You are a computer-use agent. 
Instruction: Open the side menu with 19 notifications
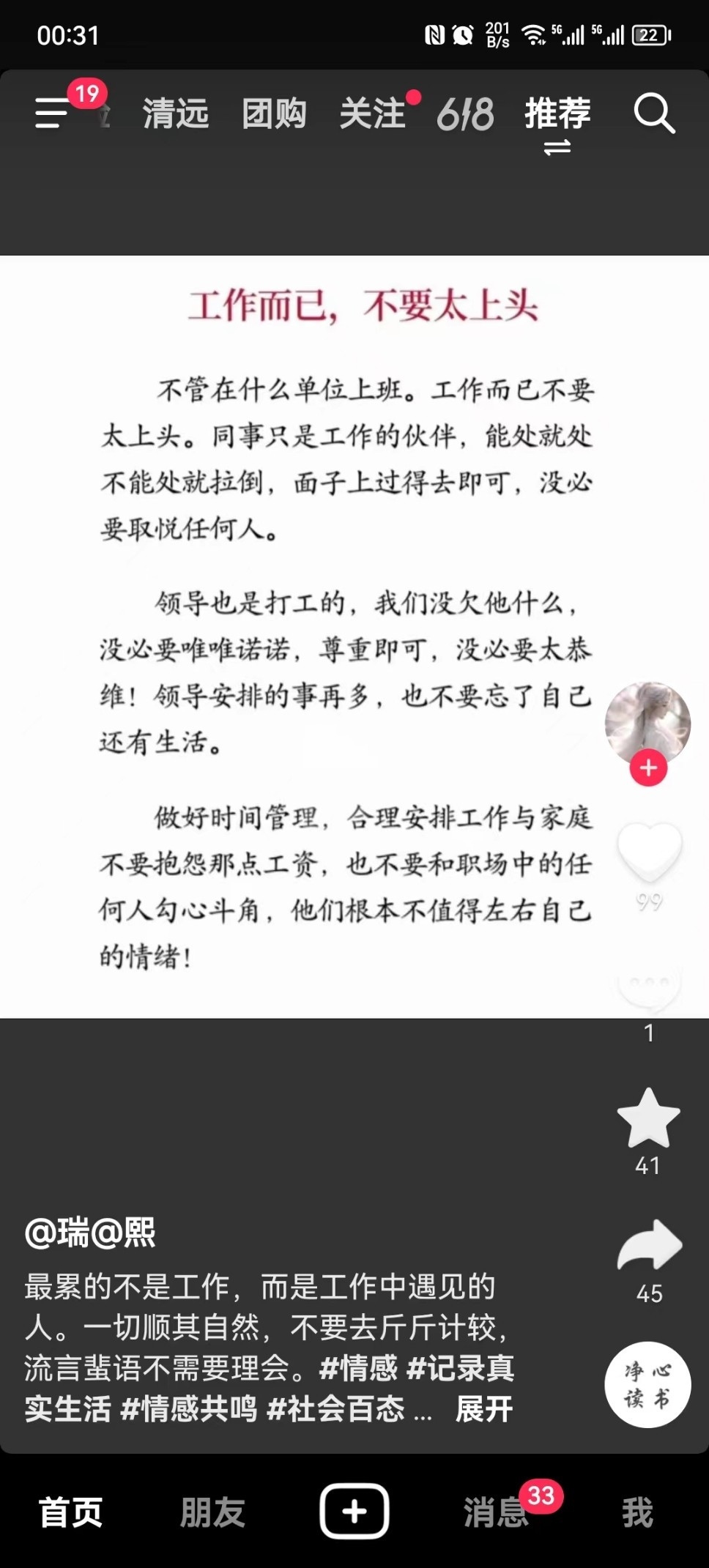53,114
